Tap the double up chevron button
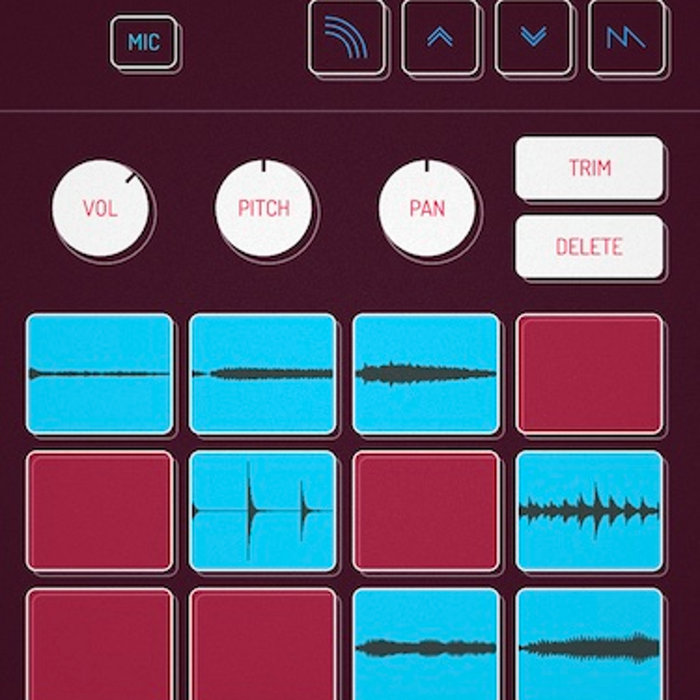 [x=440, y=37]
